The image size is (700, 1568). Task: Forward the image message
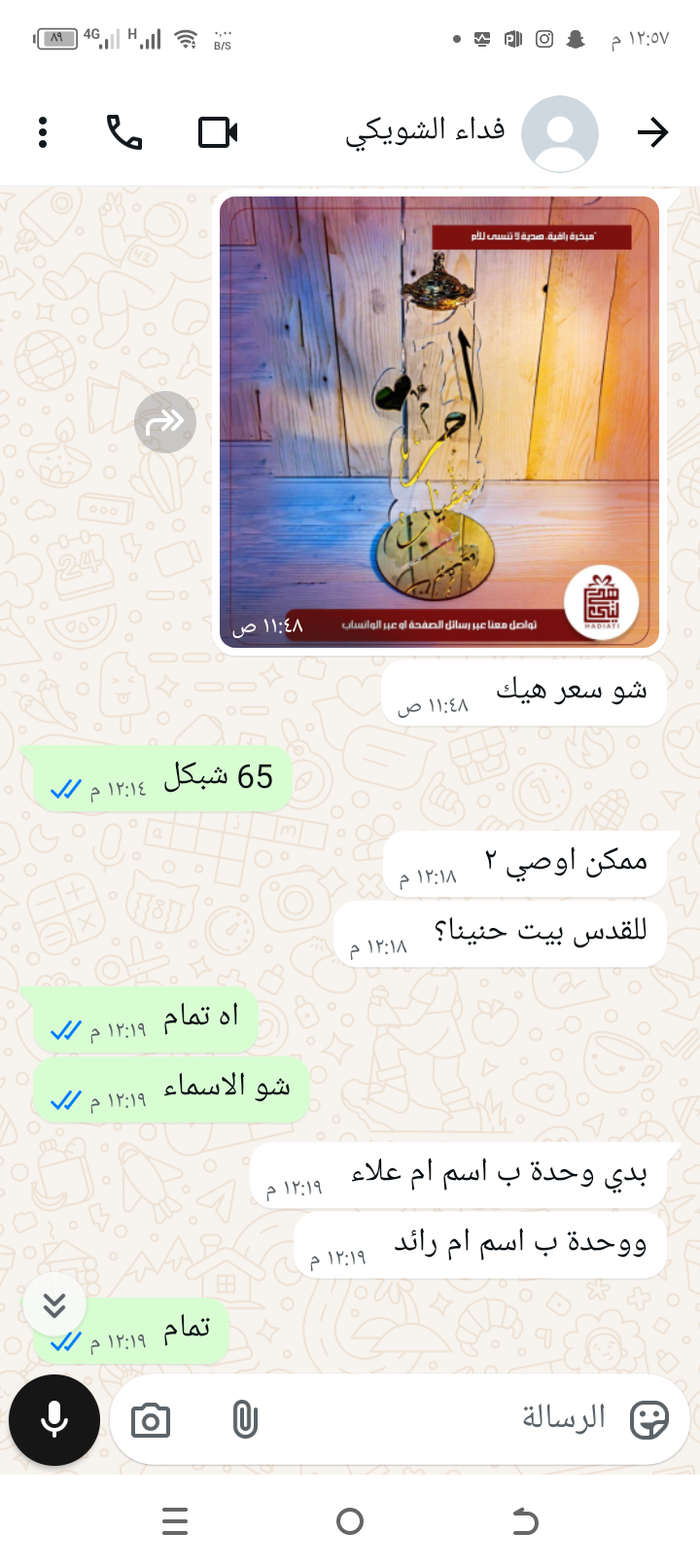click(x=165, y=422)
